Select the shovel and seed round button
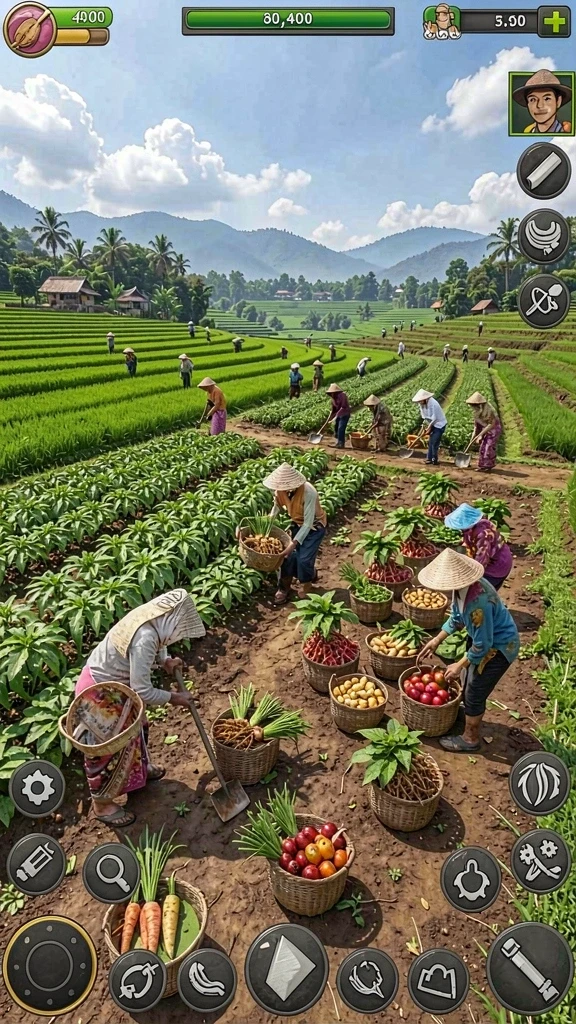 coord(543,301)
